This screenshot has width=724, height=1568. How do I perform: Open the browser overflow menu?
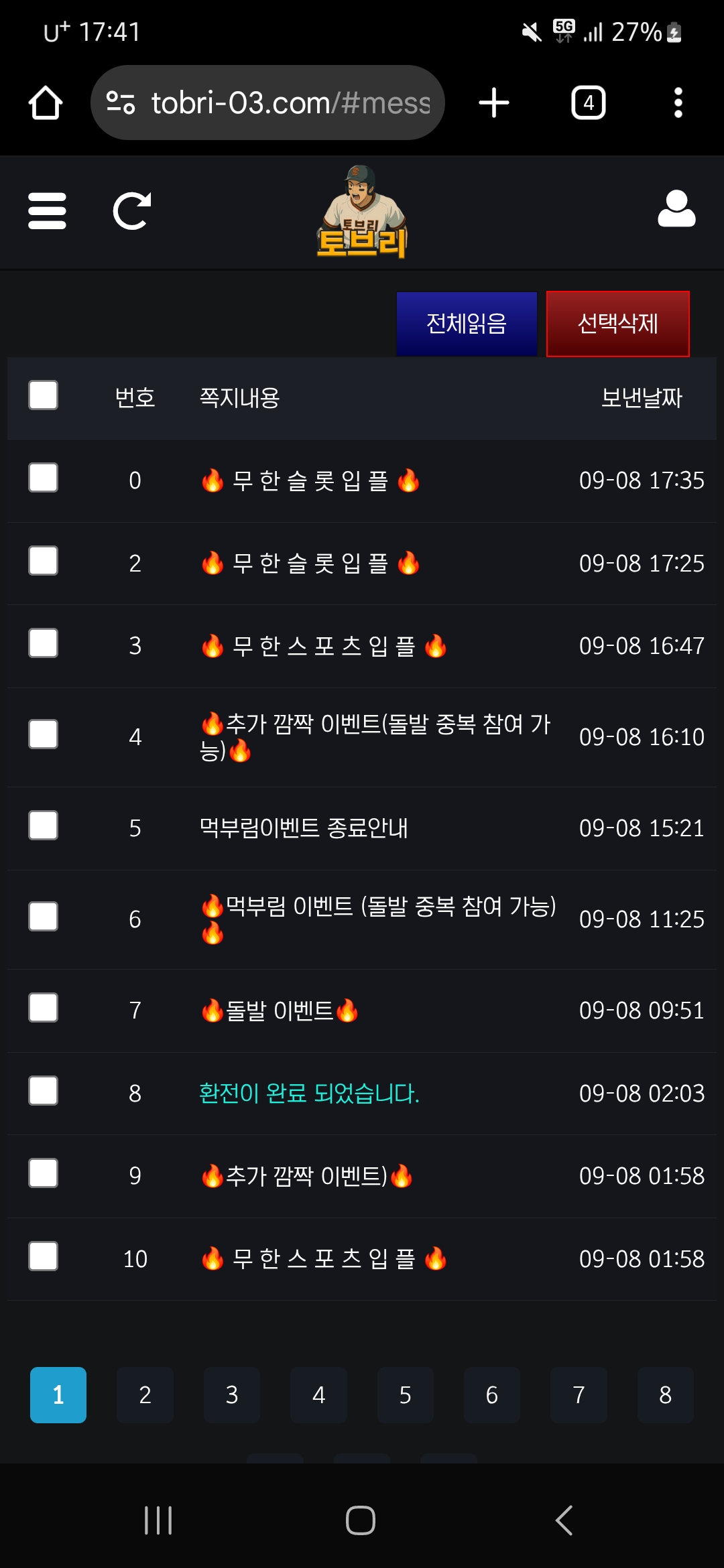(678, 103)
